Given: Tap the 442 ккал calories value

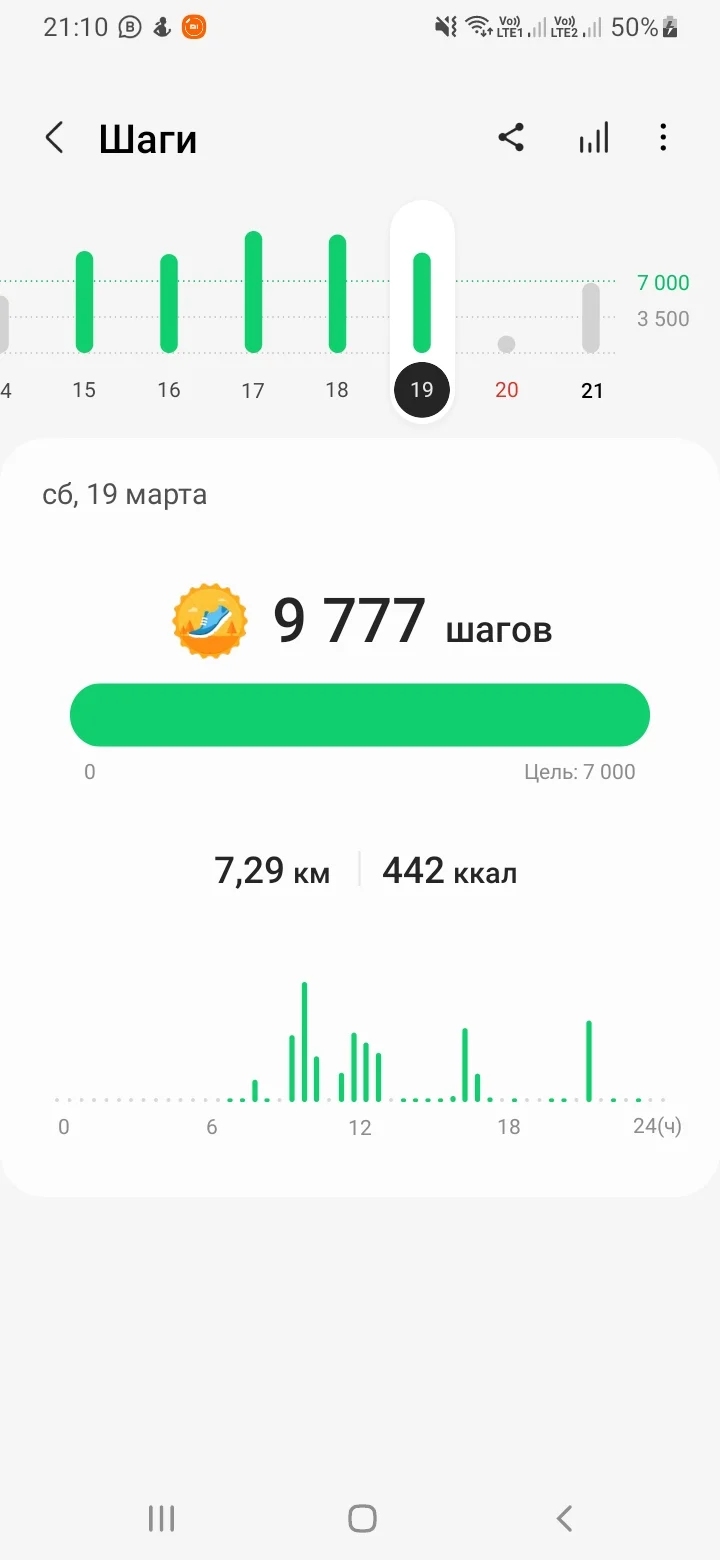Looking at the screenshot, I should (x=448, y=870).
